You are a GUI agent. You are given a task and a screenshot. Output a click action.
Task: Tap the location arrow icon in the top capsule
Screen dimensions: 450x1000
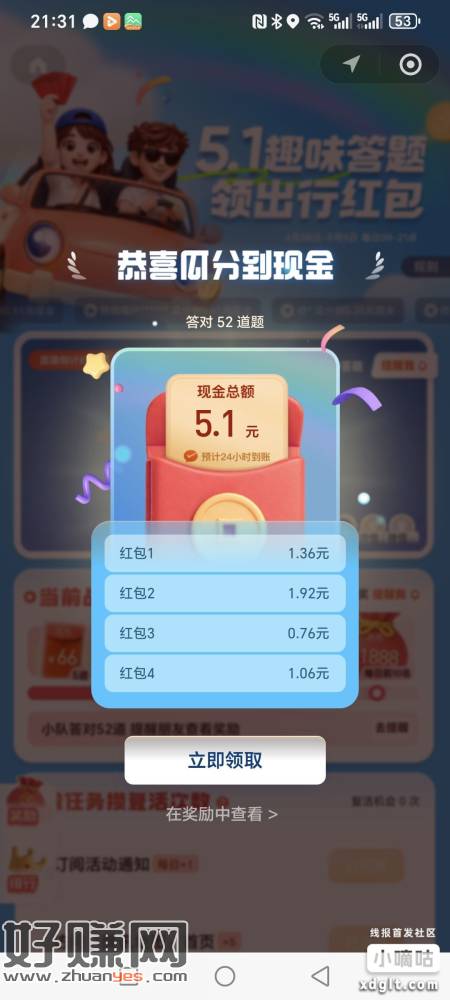tap(351, 64)
